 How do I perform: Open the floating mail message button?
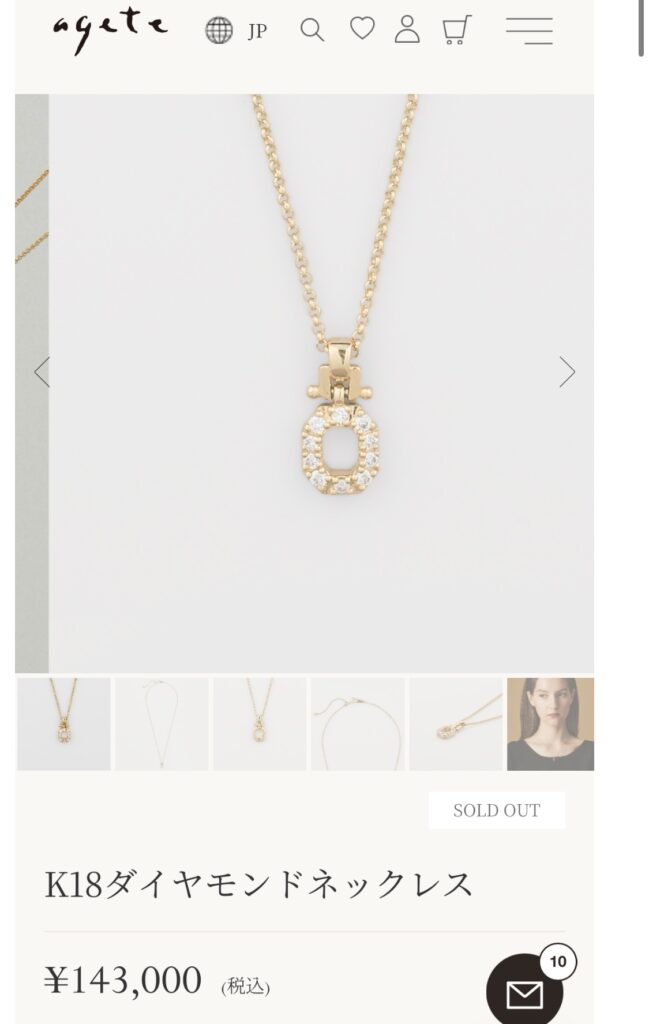click(x=525, y=992)
